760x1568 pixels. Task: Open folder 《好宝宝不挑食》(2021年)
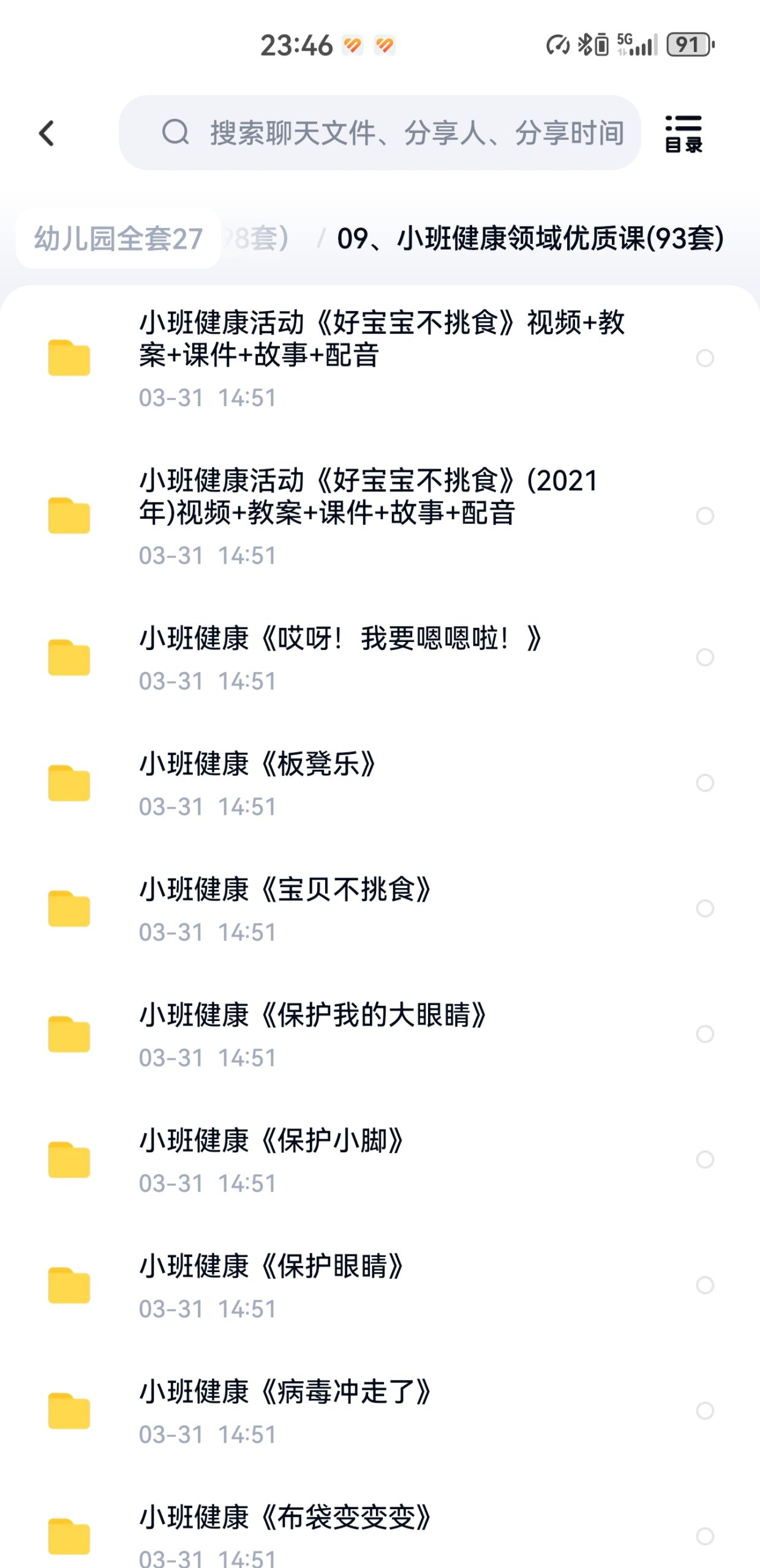380,516
